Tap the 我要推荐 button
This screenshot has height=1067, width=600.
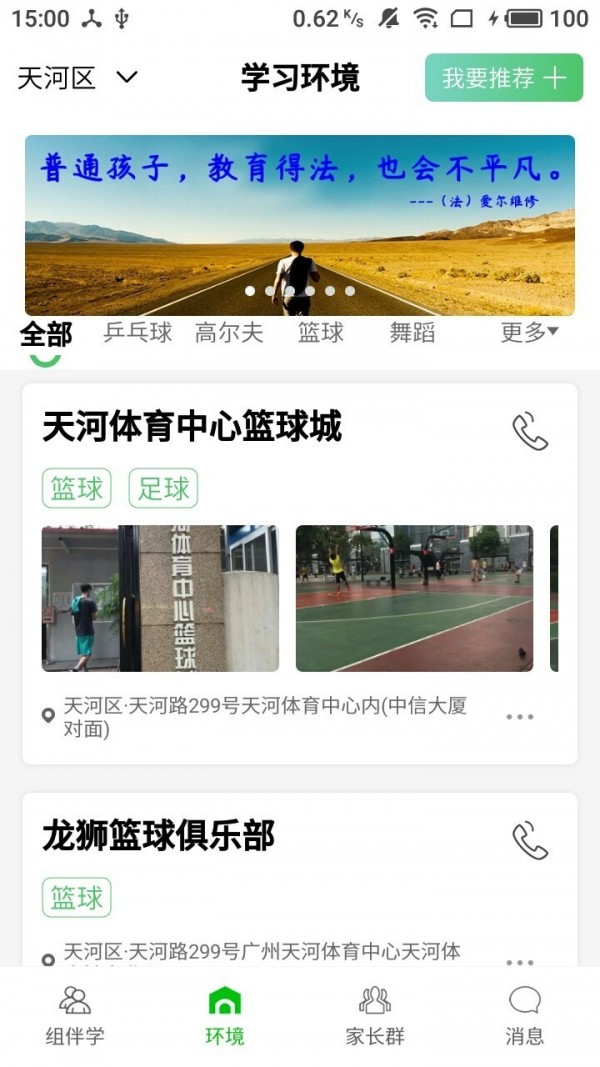[503, 78]
